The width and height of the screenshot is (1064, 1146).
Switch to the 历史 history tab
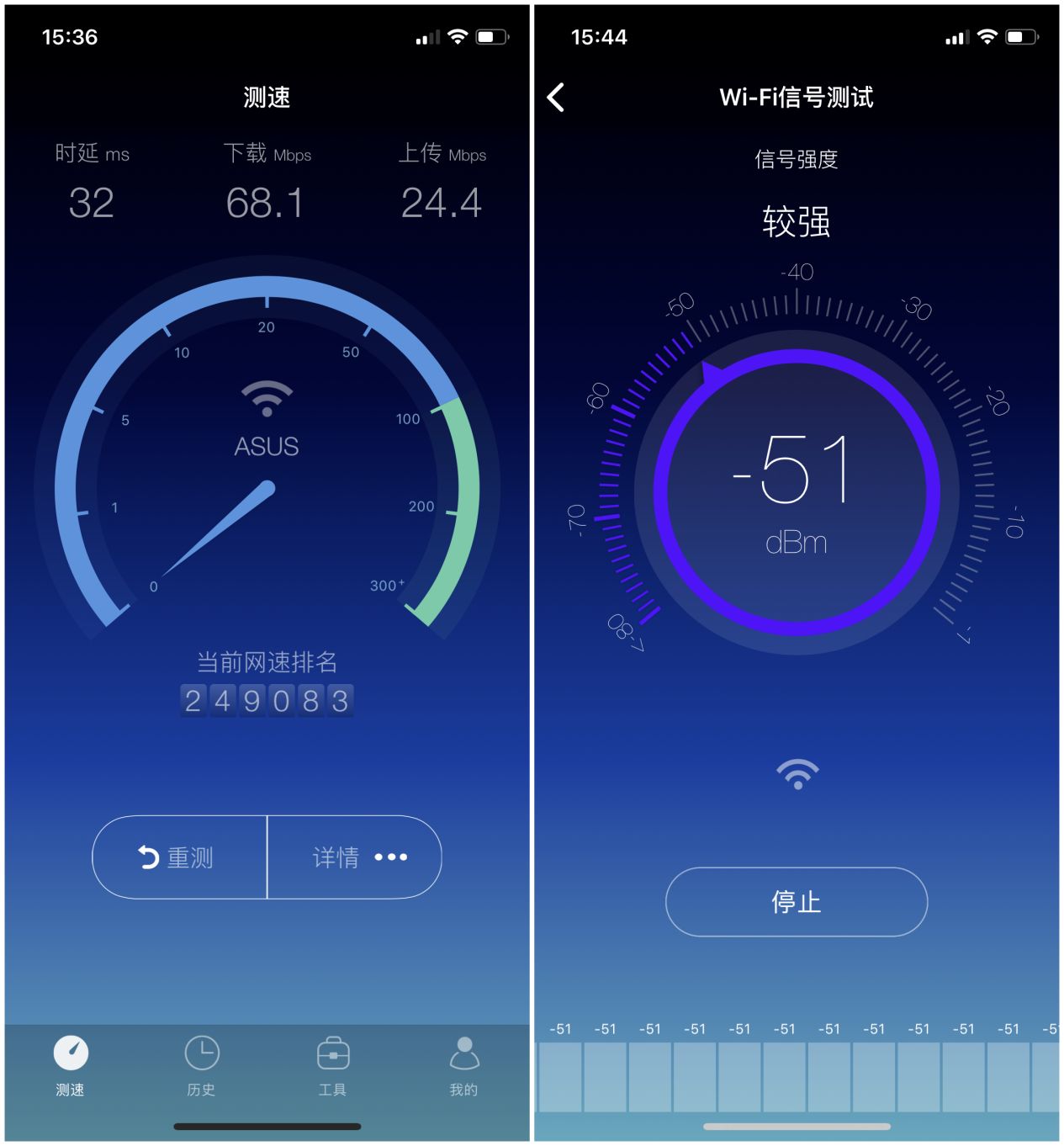coord(202,1065)
